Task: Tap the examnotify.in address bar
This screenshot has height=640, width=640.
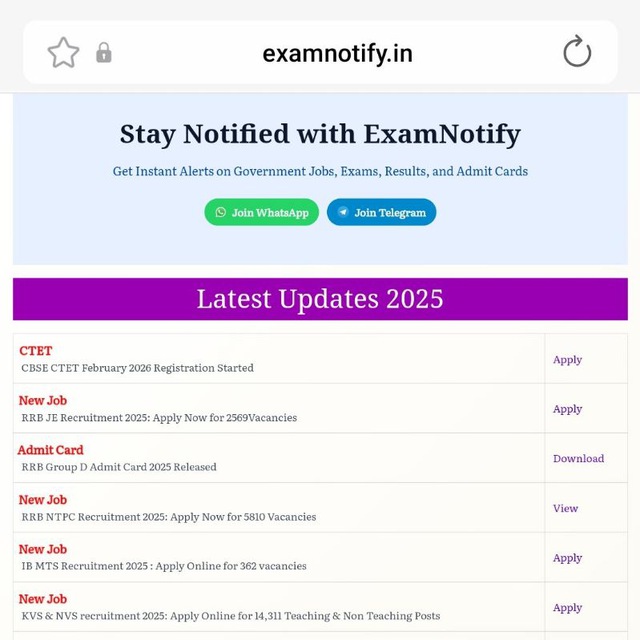Action: (x=337, y=53)
